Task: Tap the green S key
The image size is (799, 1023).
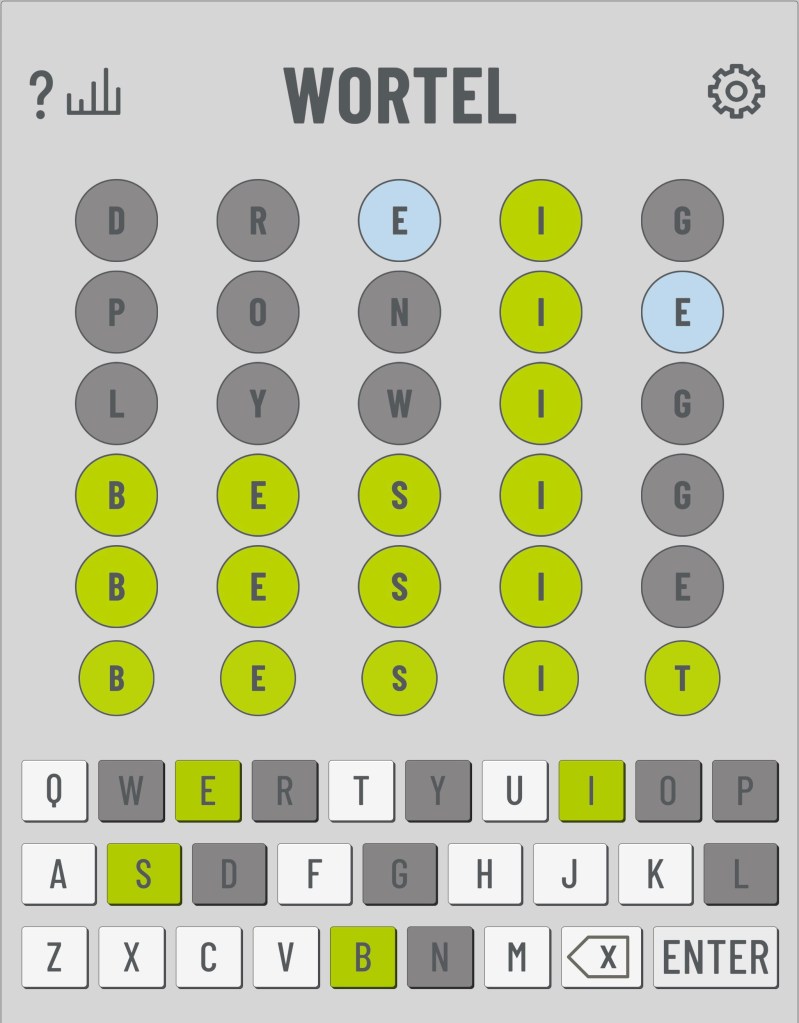Action: [x=144, y=874]
